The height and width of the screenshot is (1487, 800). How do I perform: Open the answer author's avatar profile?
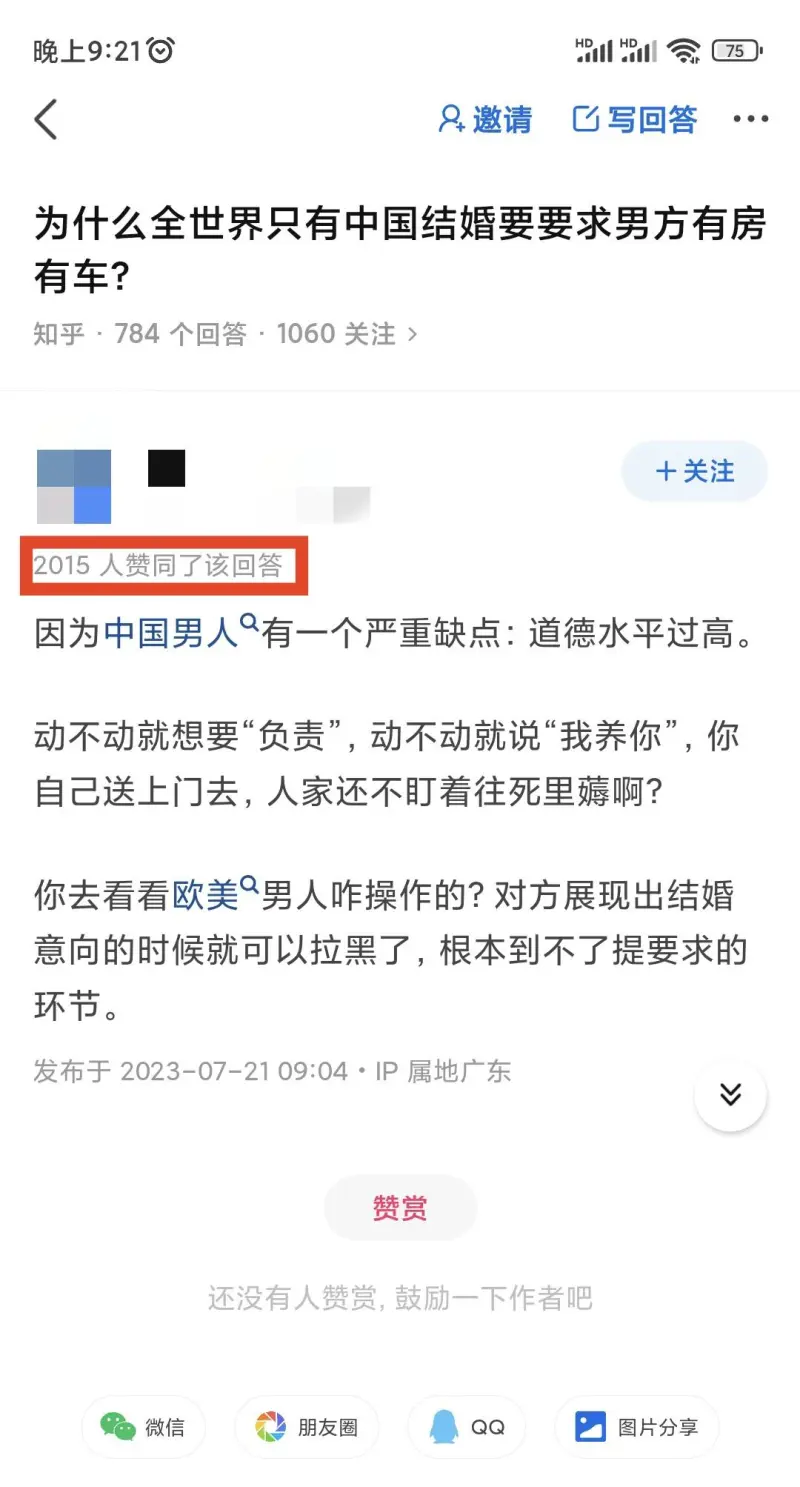tap(74, 486)
